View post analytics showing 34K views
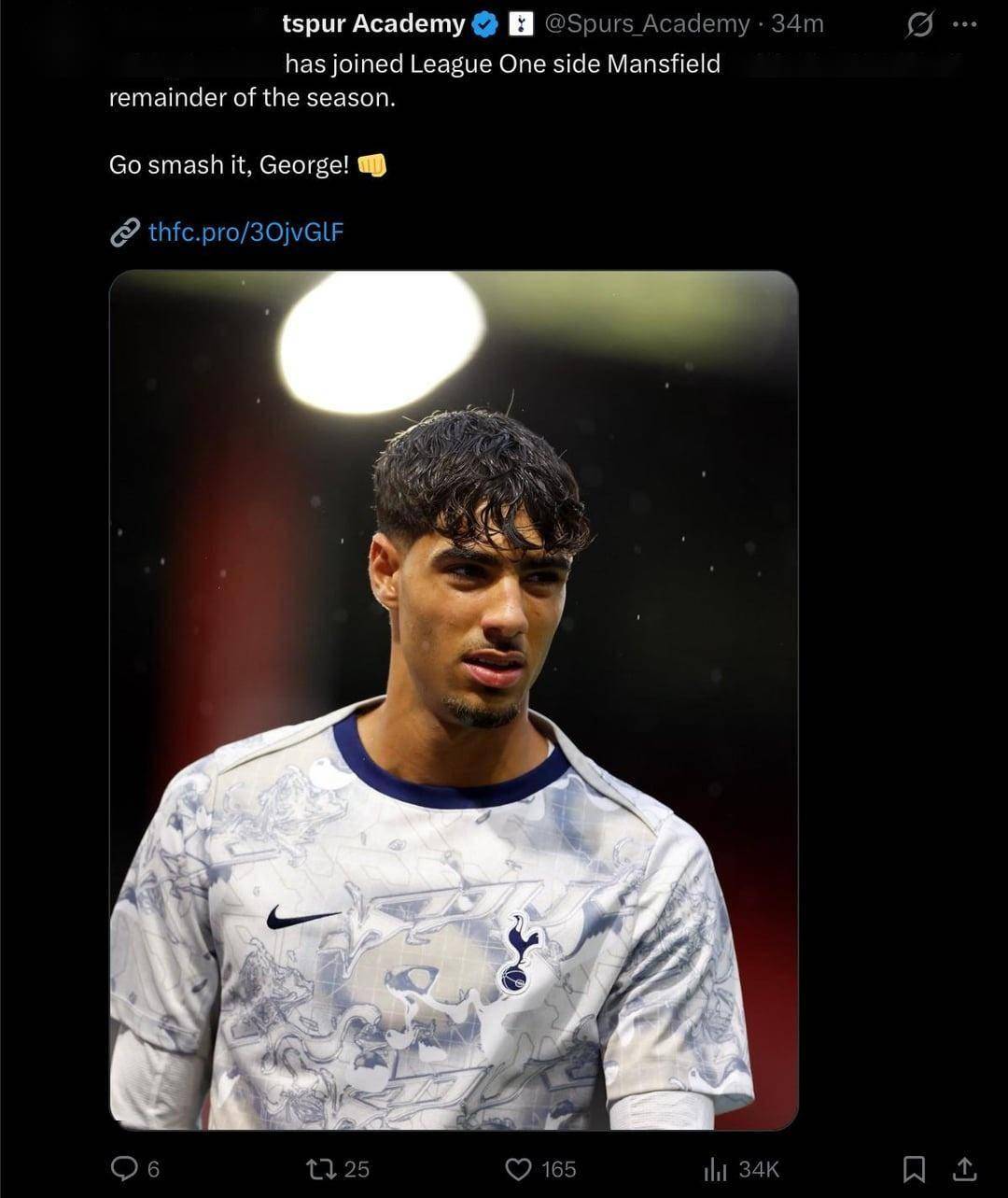This screenshot has width=1008, height=1198. tap(715, 1168)
